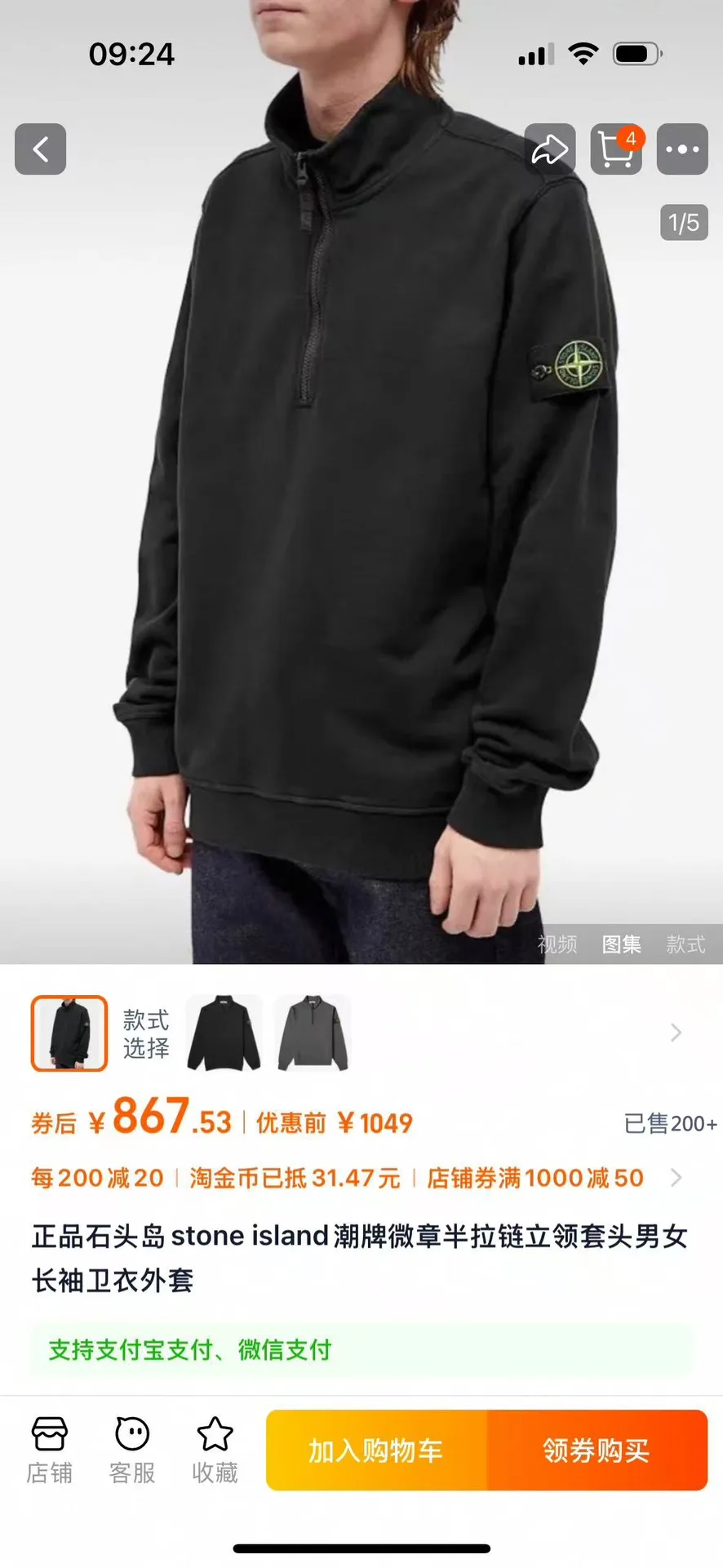The height and width of the screenshot is (1568, 723).
Task: Switch to the 款式 style tab
Action: (x=685, y=944)
